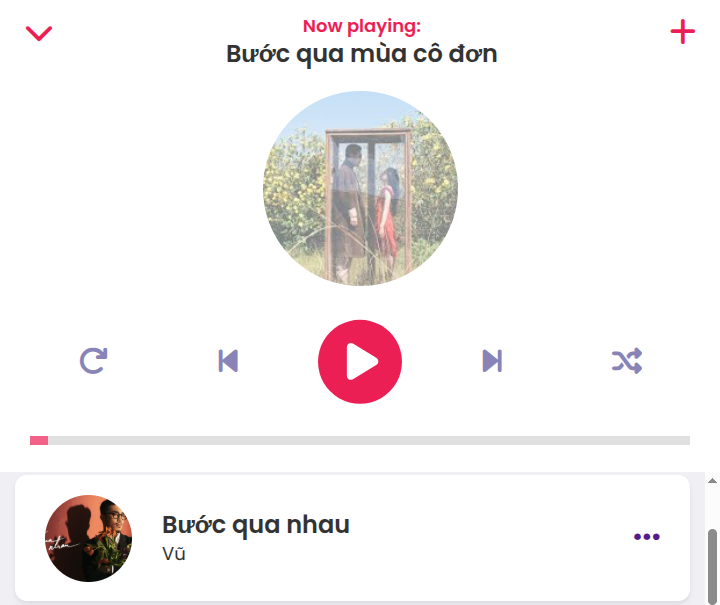Open options for Bước qua nhau
This screenshot has height=605, width=720.
pyautogui.click(x=647, y=537)
